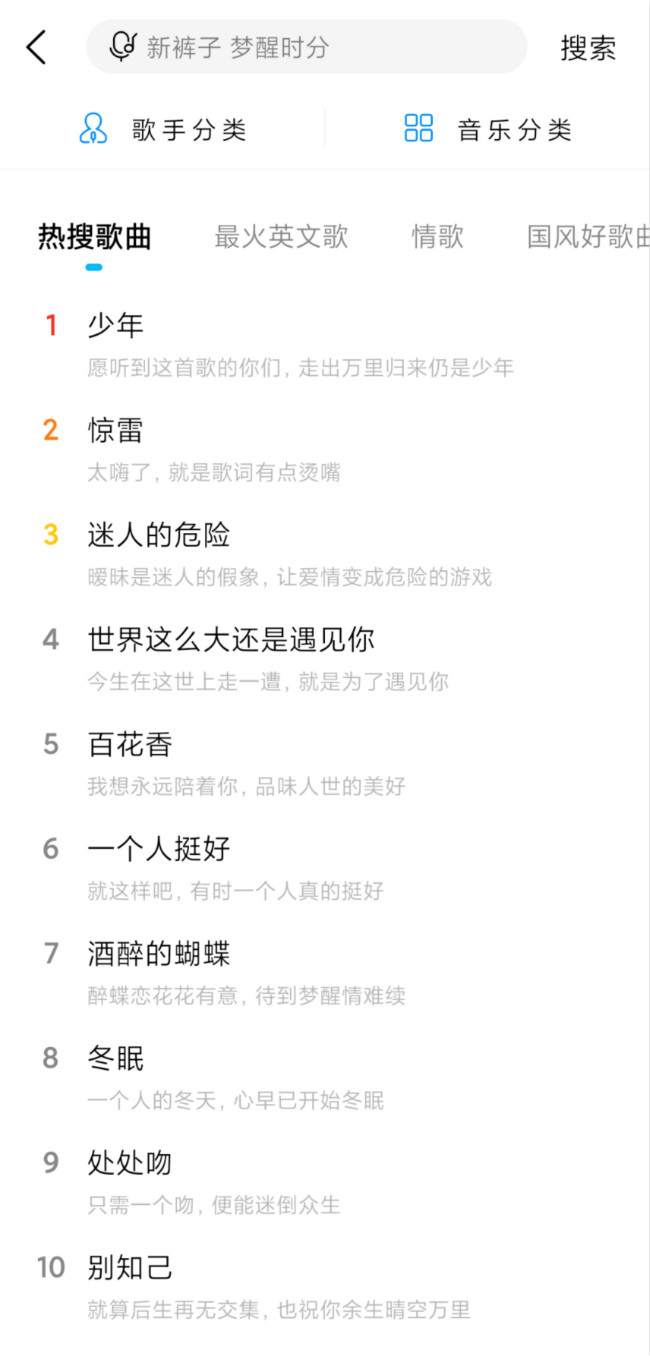This screenshot has height=1356, width=650.
Task: Switch to the 情歌 tab
Action: pos(438,237)
